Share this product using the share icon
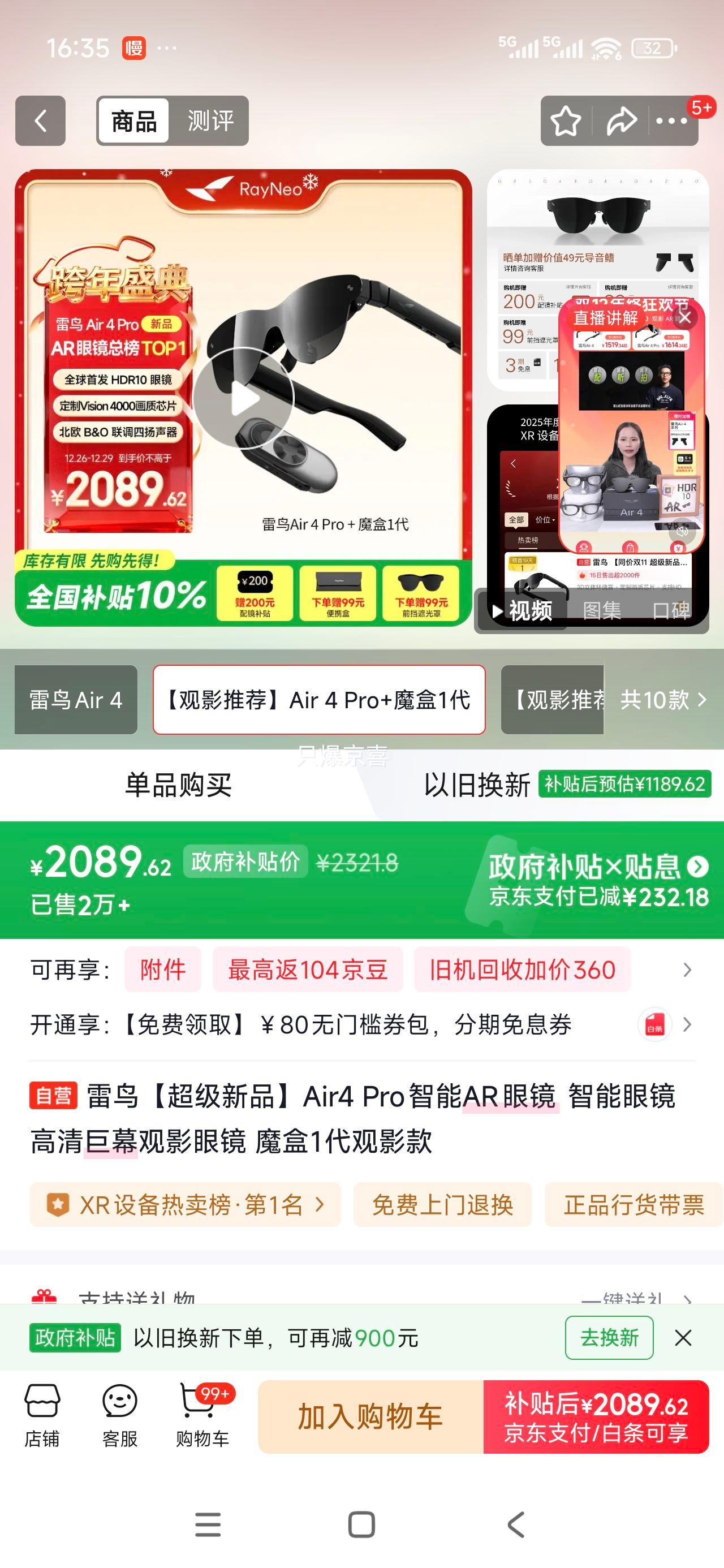The image size is (724, 1568). point(621,122)
